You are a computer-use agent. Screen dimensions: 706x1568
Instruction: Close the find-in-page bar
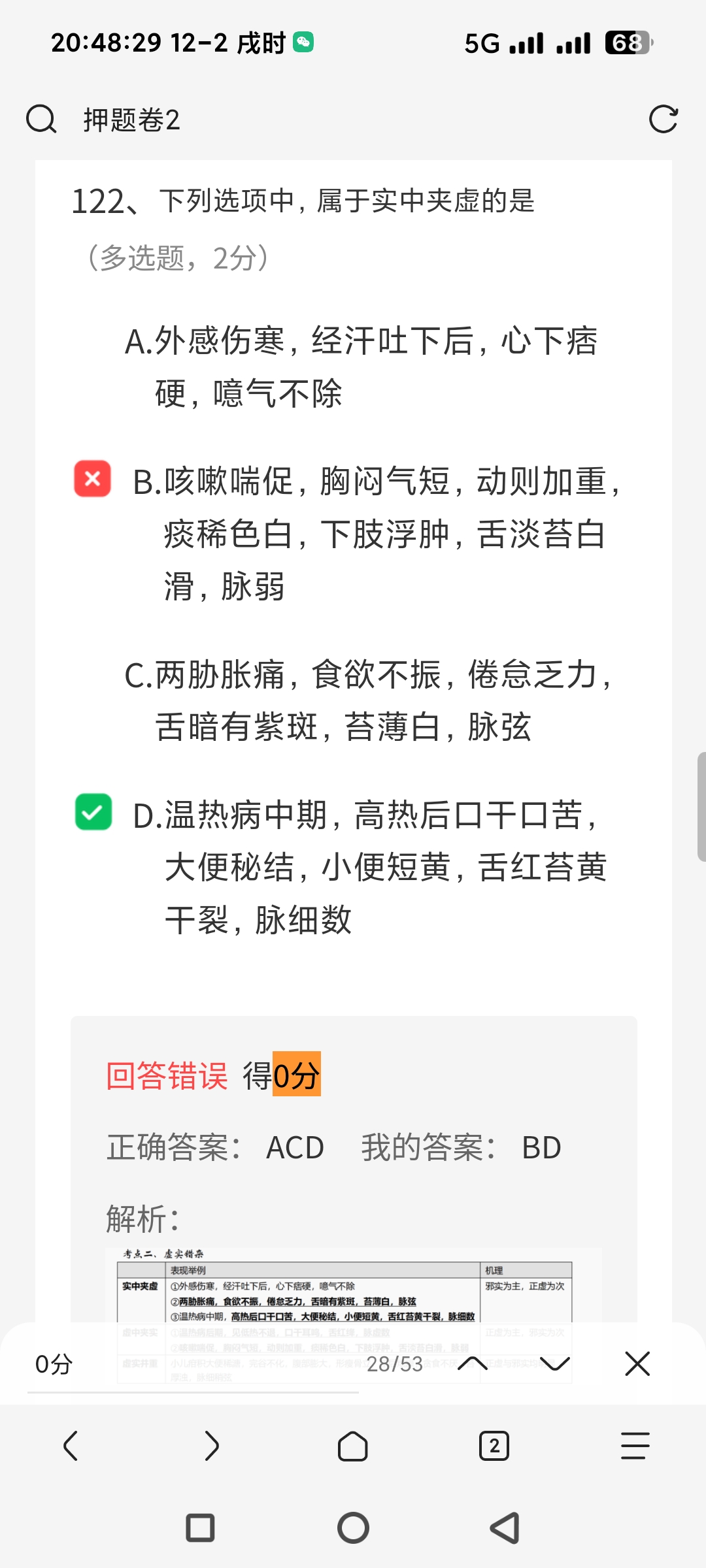pyautogui.click(x=637, y=1364)
